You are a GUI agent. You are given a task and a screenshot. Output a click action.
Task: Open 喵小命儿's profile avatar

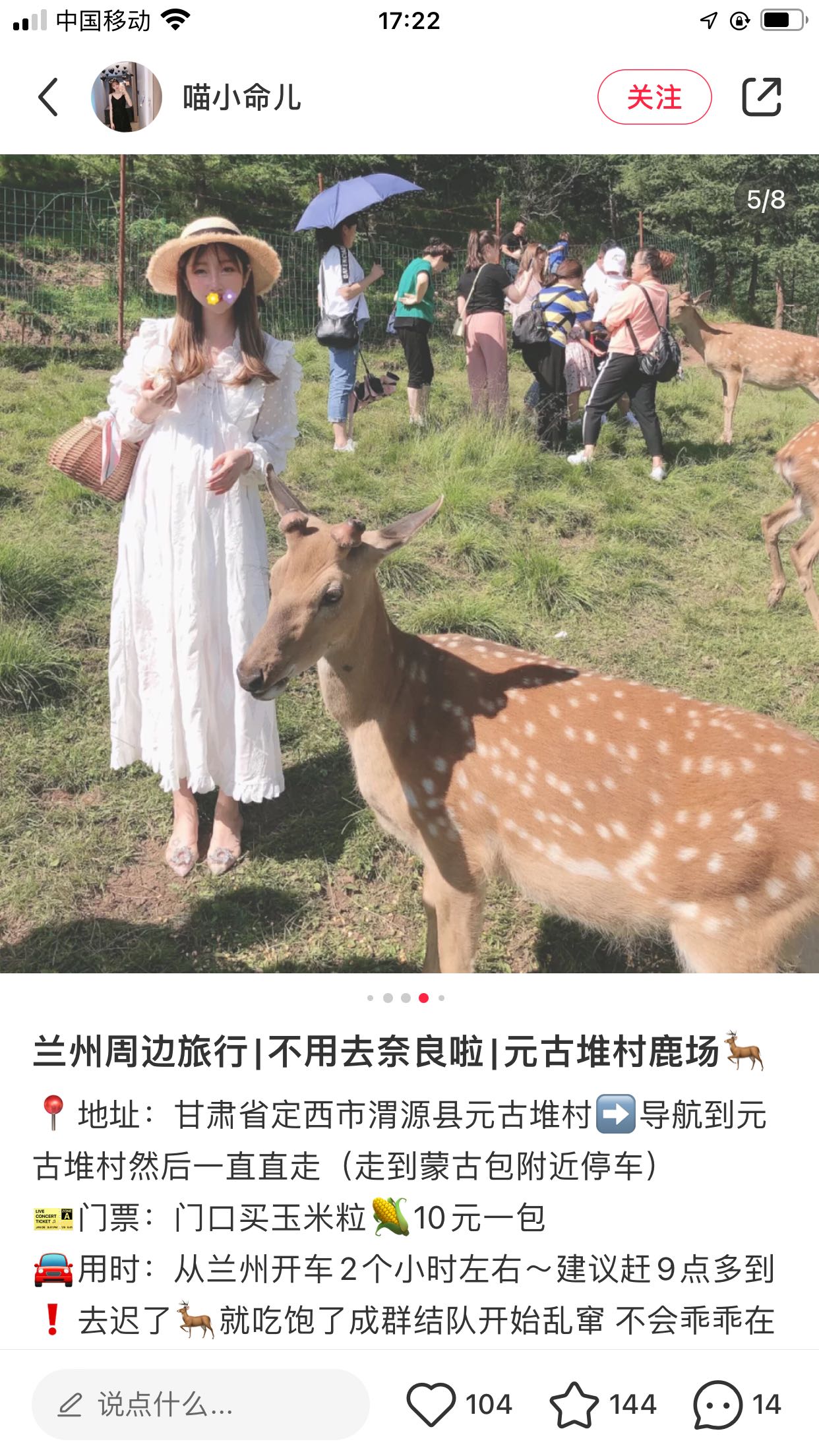click(127, 97)
